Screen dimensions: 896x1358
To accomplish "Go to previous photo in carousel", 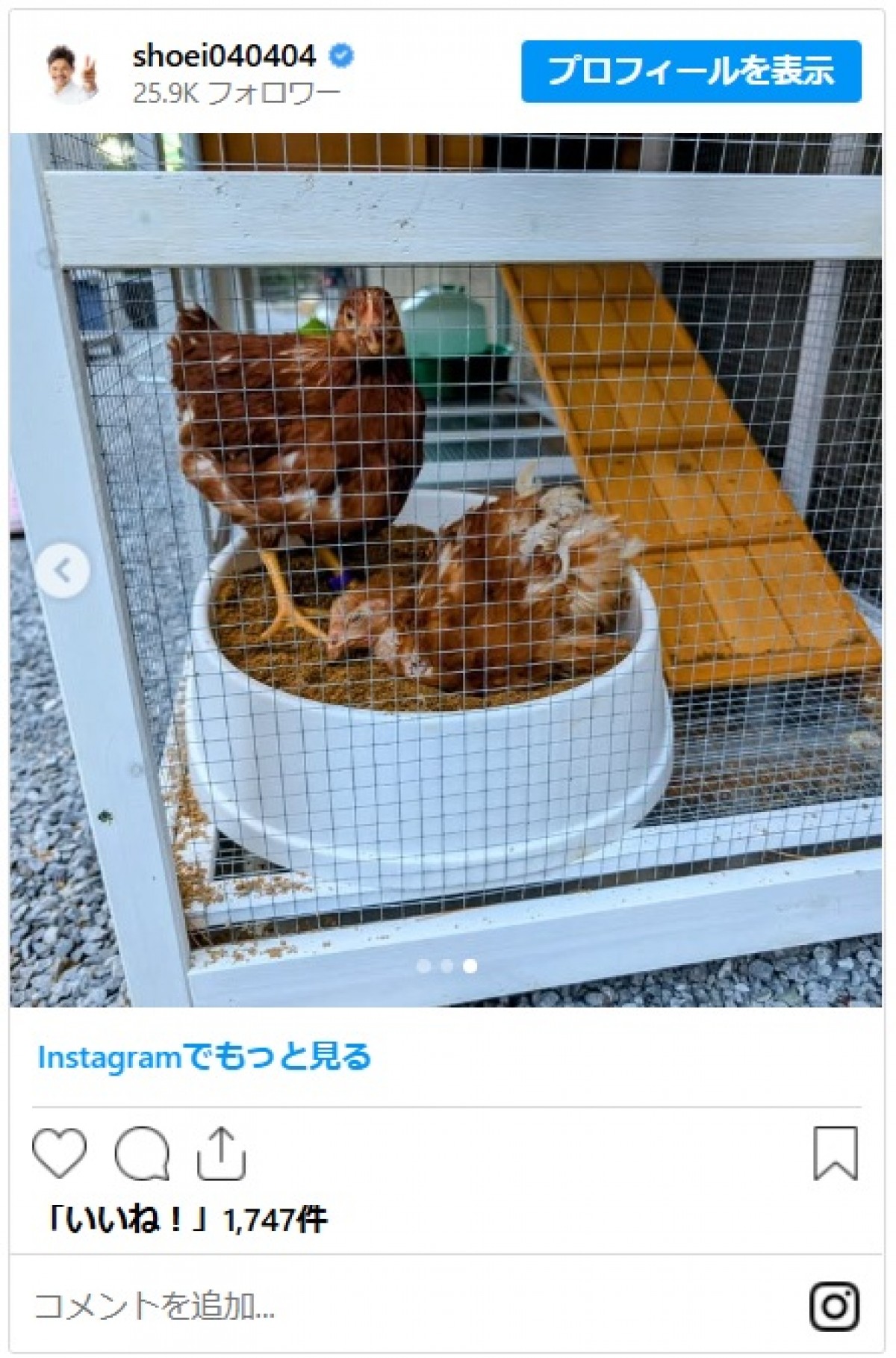I will pos(63,571).
